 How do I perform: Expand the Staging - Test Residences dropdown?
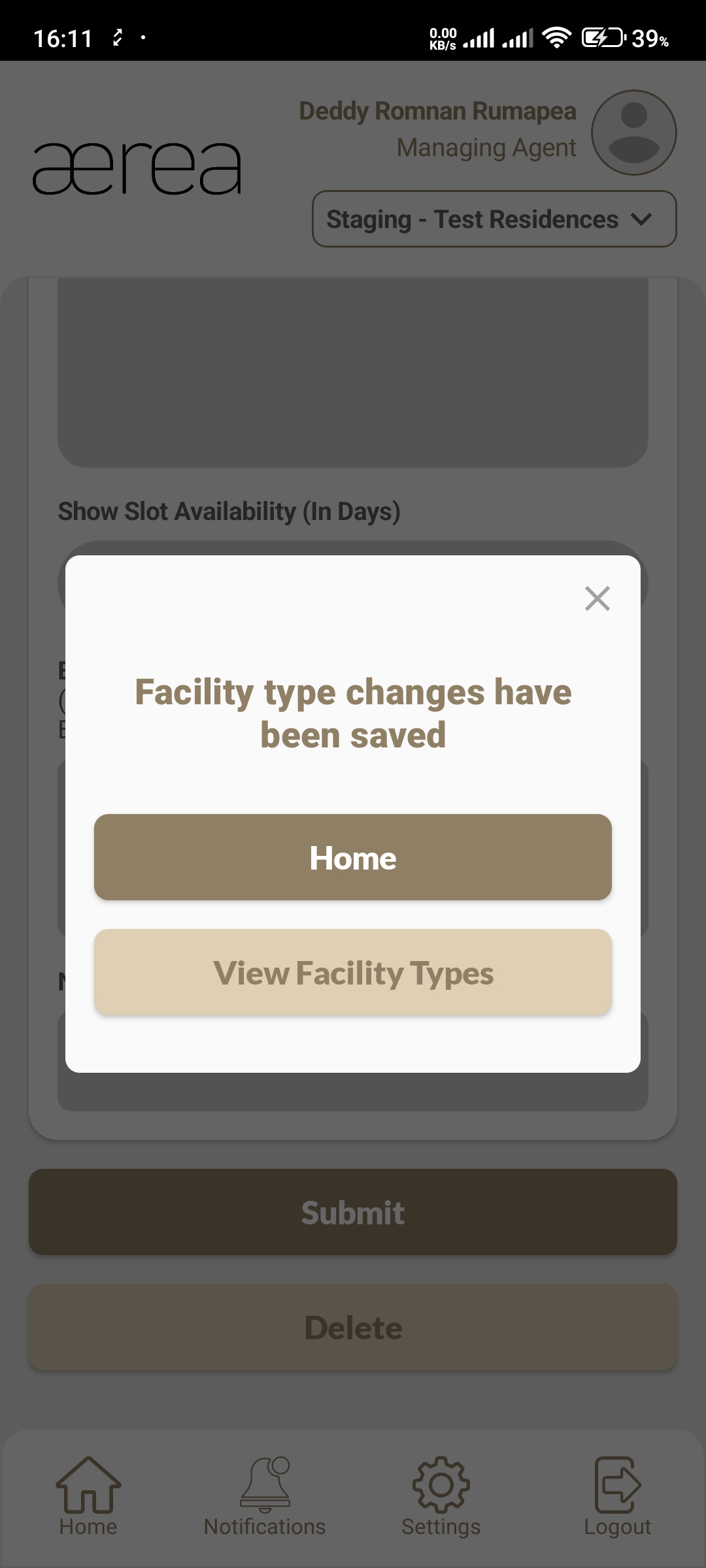click(494, 219)
